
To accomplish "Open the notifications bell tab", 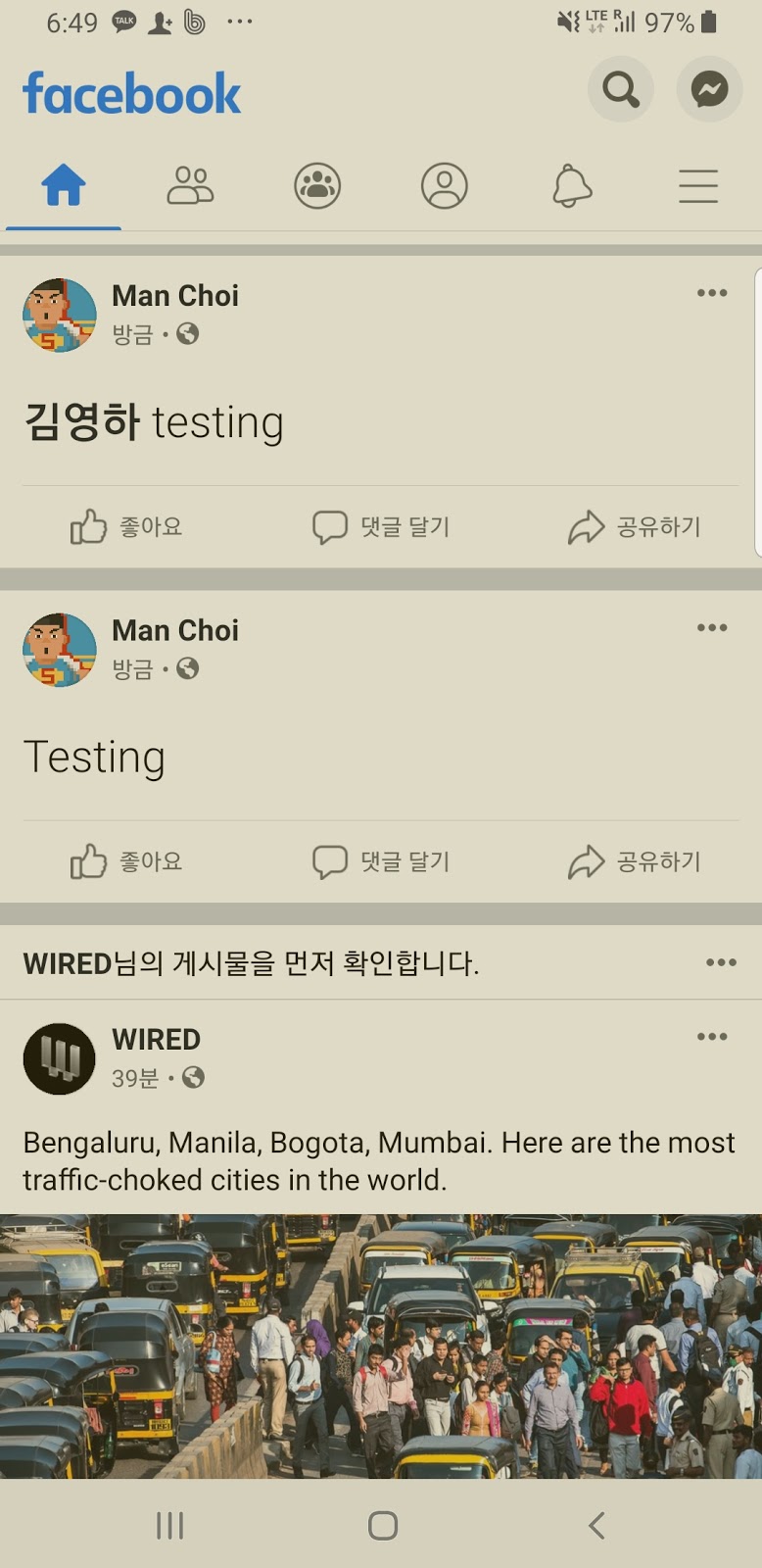I will (x=572, y=185).
